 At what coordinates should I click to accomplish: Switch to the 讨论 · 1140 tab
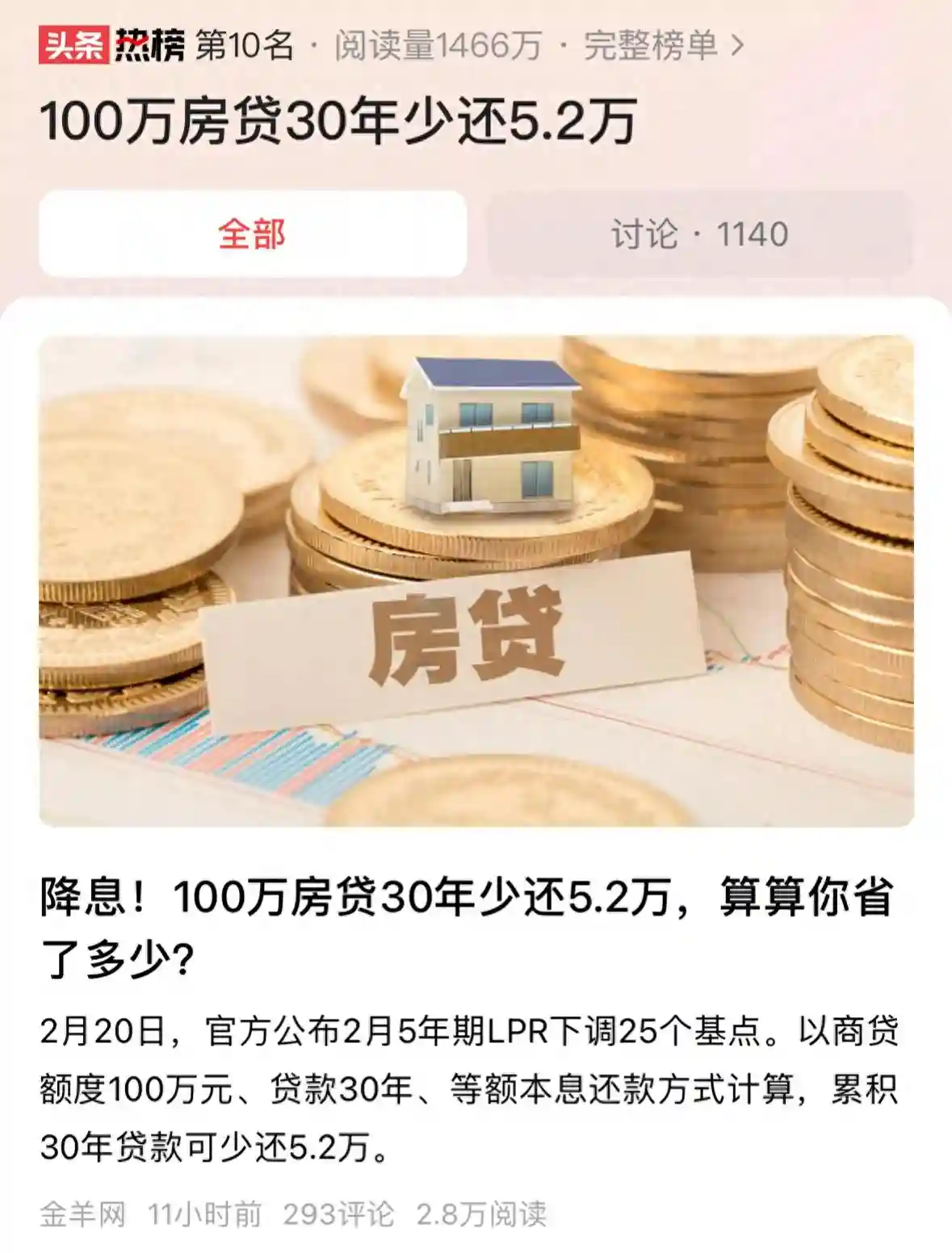699,234
